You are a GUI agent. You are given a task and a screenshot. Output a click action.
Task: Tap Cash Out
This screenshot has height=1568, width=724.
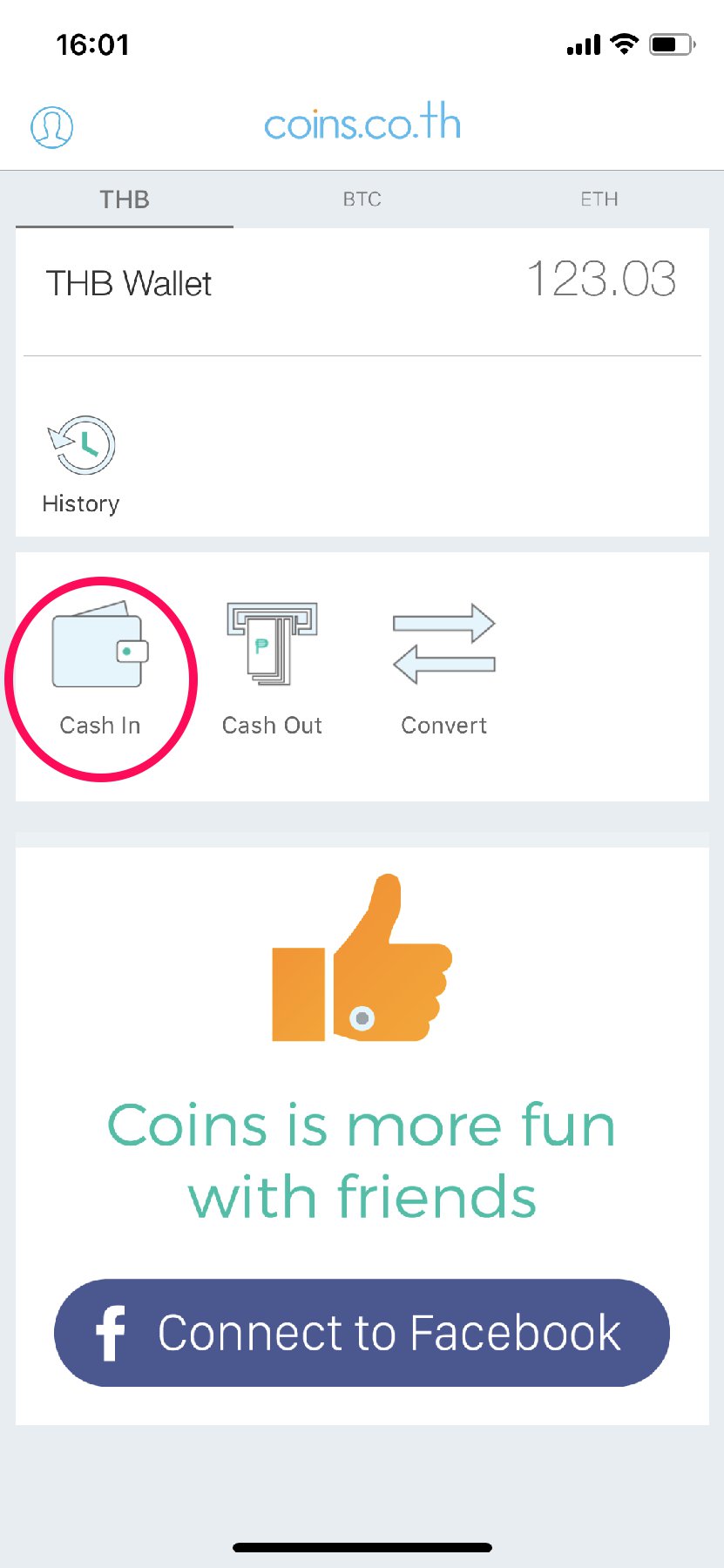[272, 669]
